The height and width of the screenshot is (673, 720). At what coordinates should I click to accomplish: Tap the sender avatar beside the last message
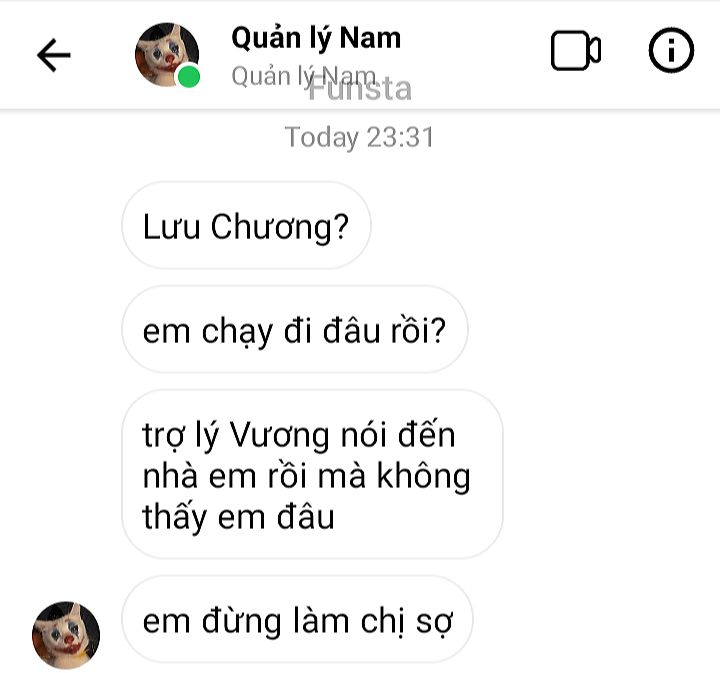(66, 635)
